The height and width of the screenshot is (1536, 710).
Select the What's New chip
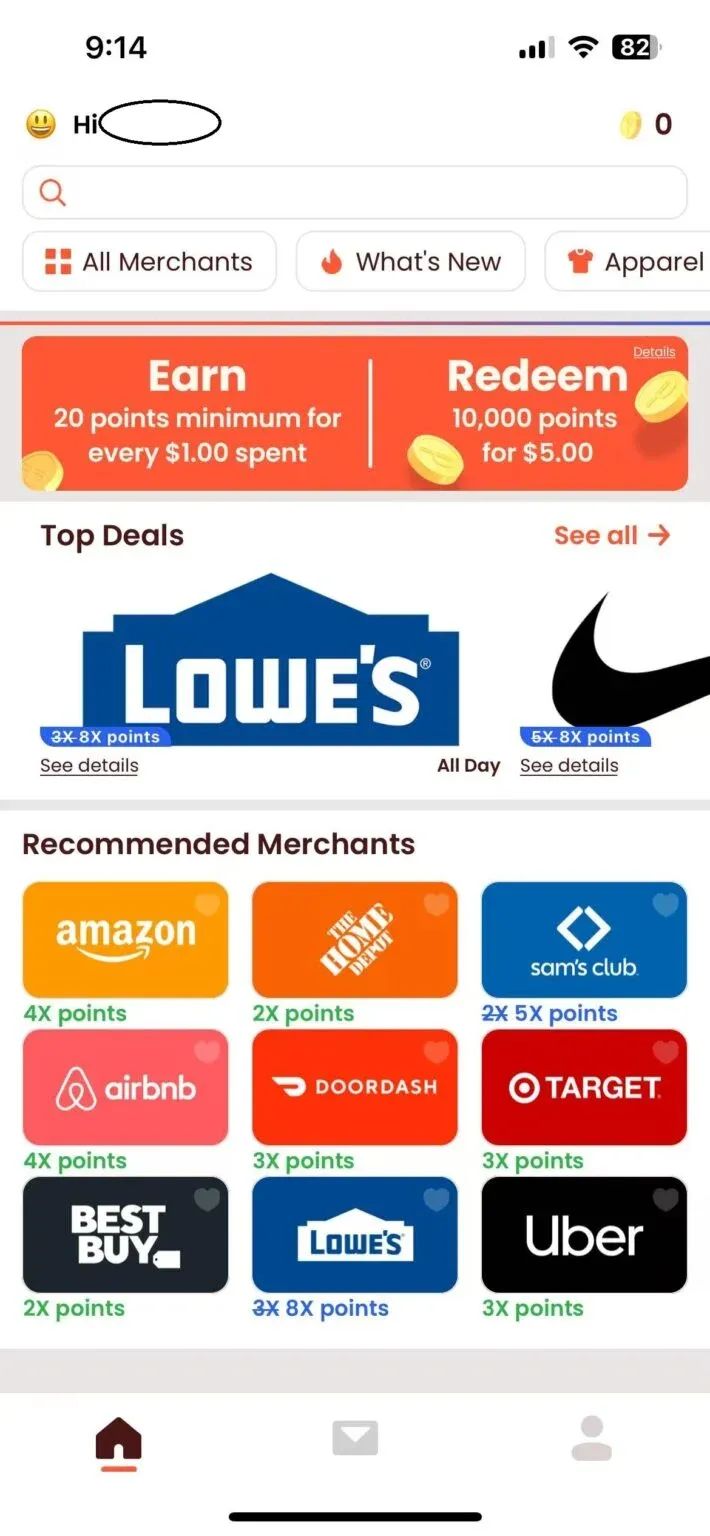410,262
